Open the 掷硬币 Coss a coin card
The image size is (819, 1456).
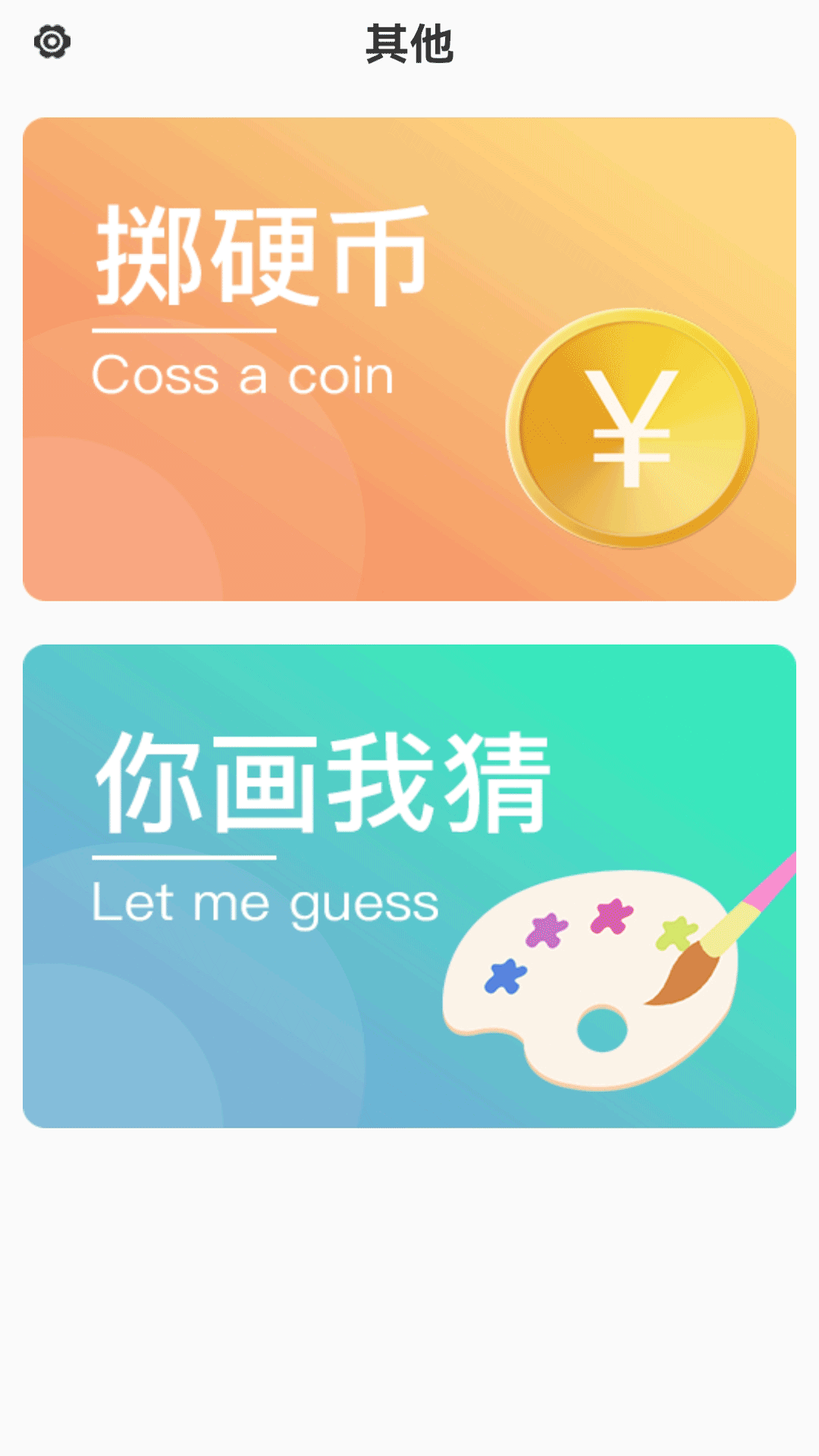pos(409,359)
